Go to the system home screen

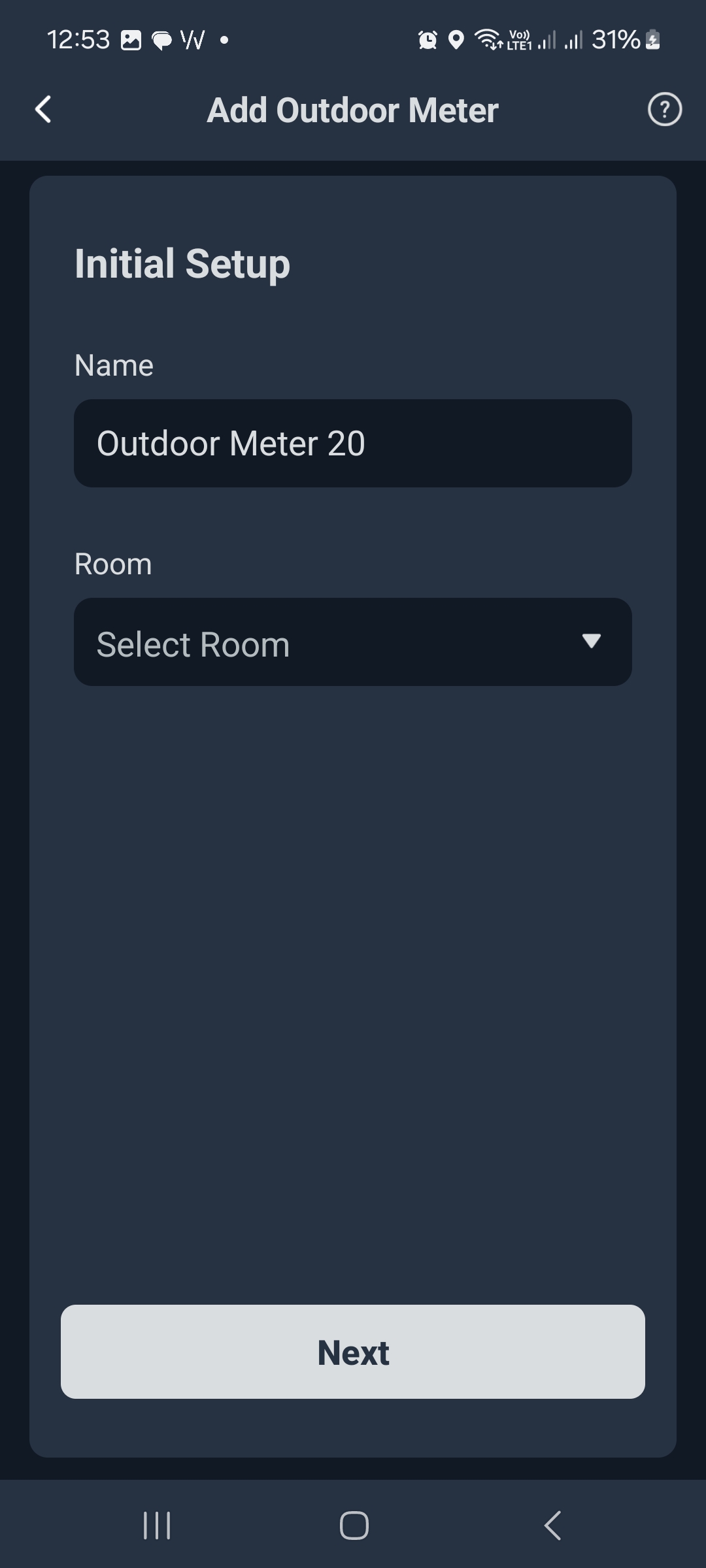354,1526
